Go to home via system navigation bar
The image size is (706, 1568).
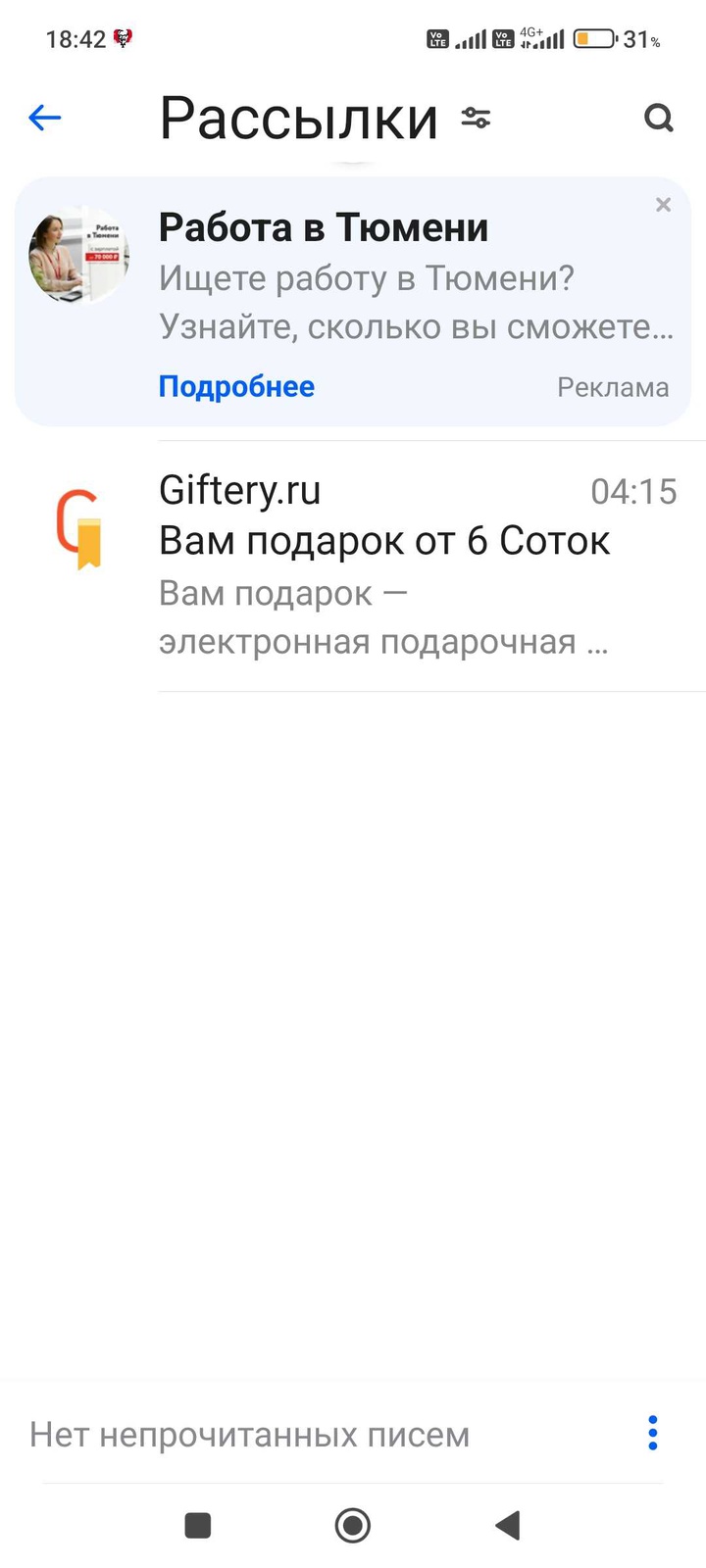click(353, 1525)
